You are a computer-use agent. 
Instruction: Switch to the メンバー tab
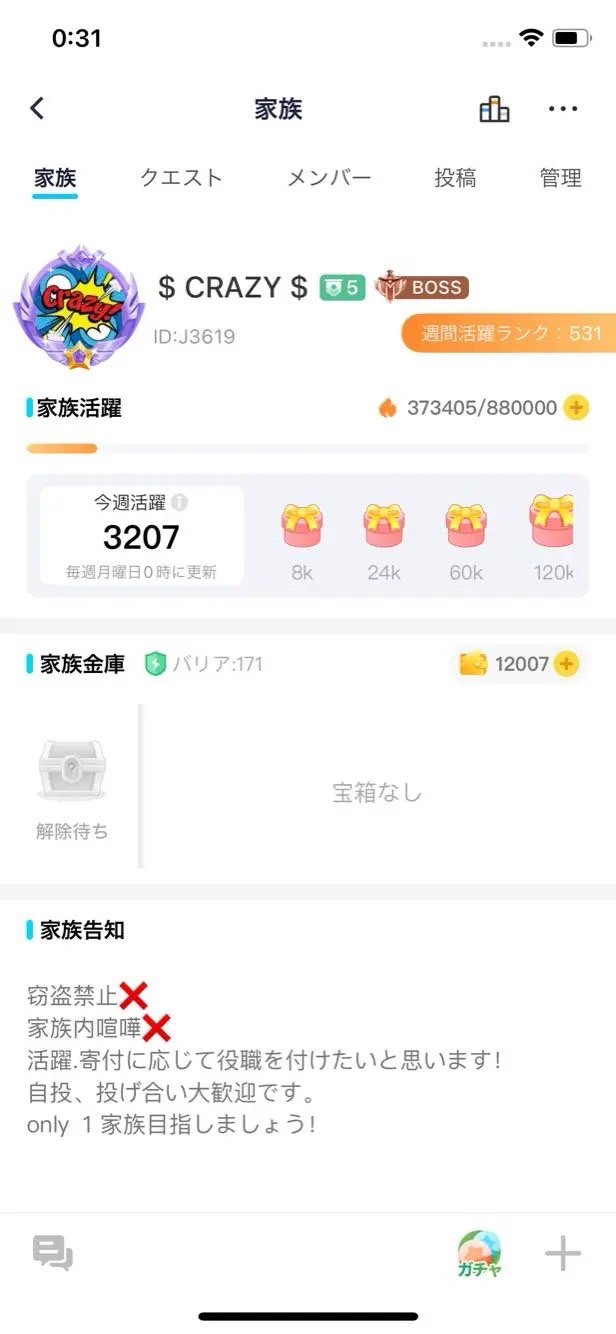tap(329, 178)
